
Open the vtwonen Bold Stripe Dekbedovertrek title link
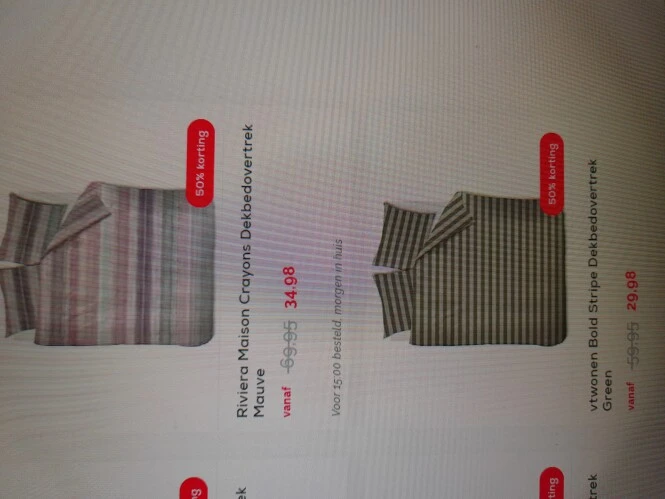pos(597,285)
